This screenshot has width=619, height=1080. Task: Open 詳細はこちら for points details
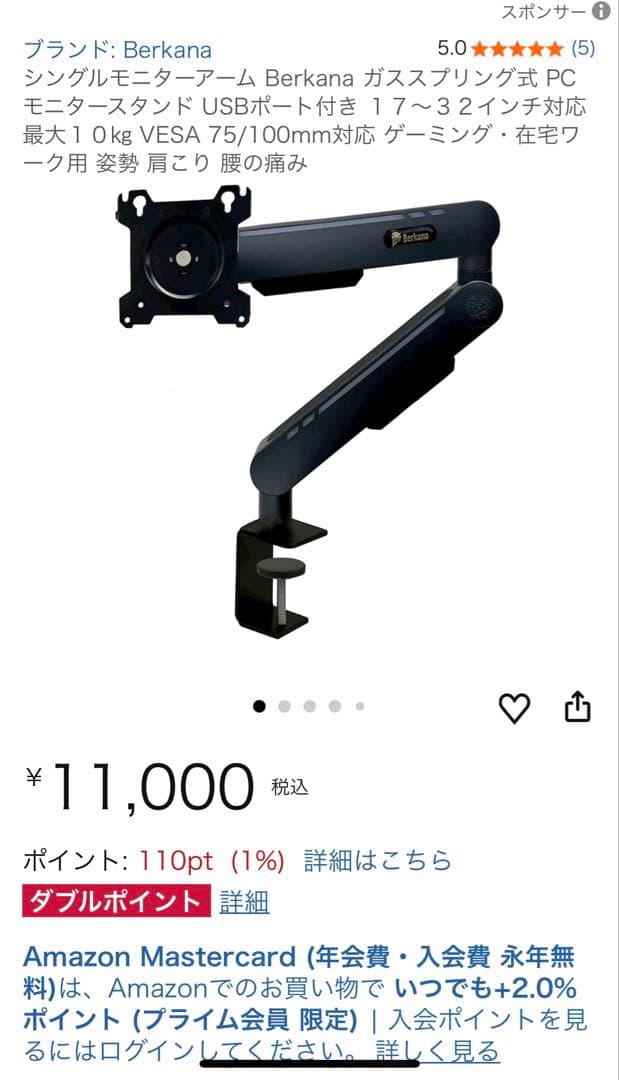tap(377, 860)
